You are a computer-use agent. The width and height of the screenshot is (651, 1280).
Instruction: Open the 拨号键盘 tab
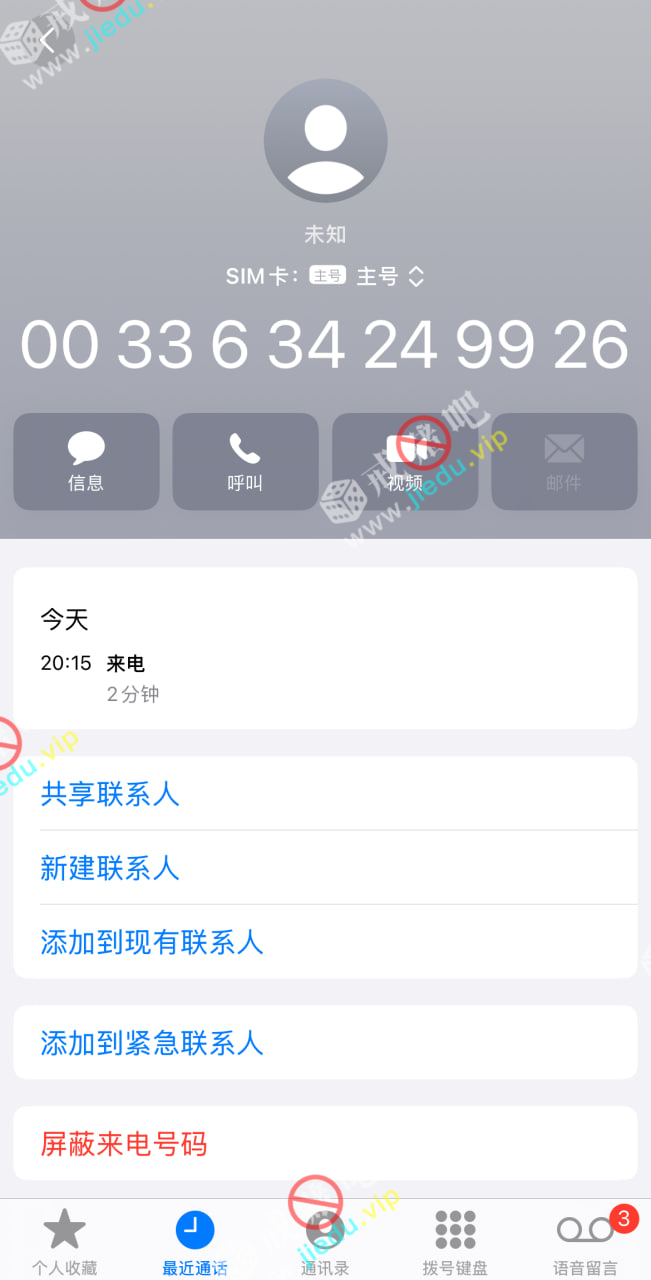[x=455, y=1241]
